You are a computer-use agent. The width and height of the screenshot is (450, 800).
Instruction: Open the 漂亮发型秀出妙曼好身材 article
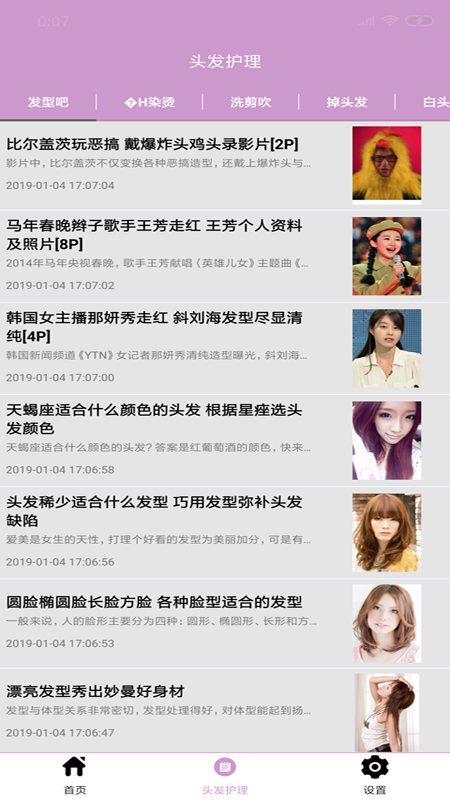(225, 711)
